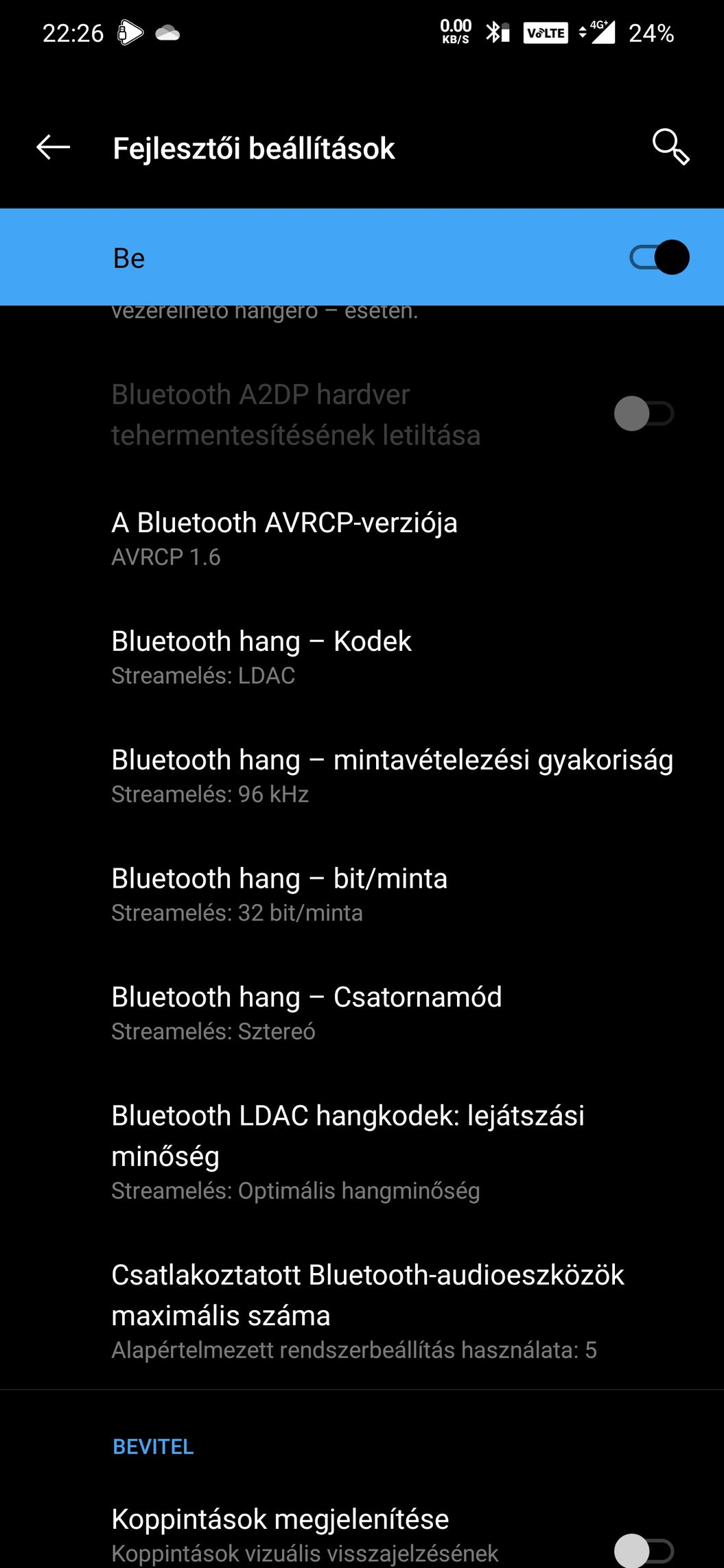Open Bluetooth hang – Csatornamód setting
The height and width of the screenshot is (1568, 724).
[x=362, y=1013]
